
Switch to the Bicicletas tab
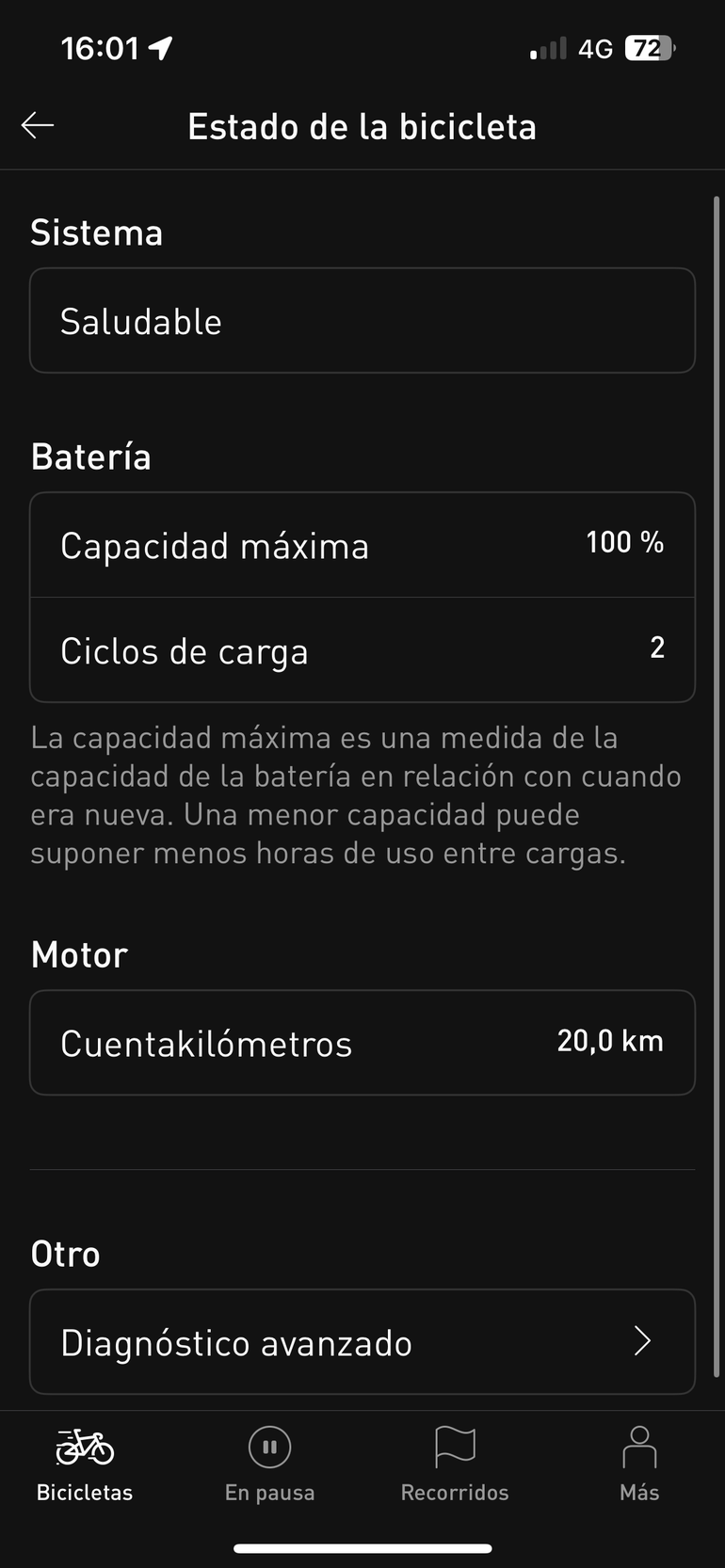[85, 1464]
